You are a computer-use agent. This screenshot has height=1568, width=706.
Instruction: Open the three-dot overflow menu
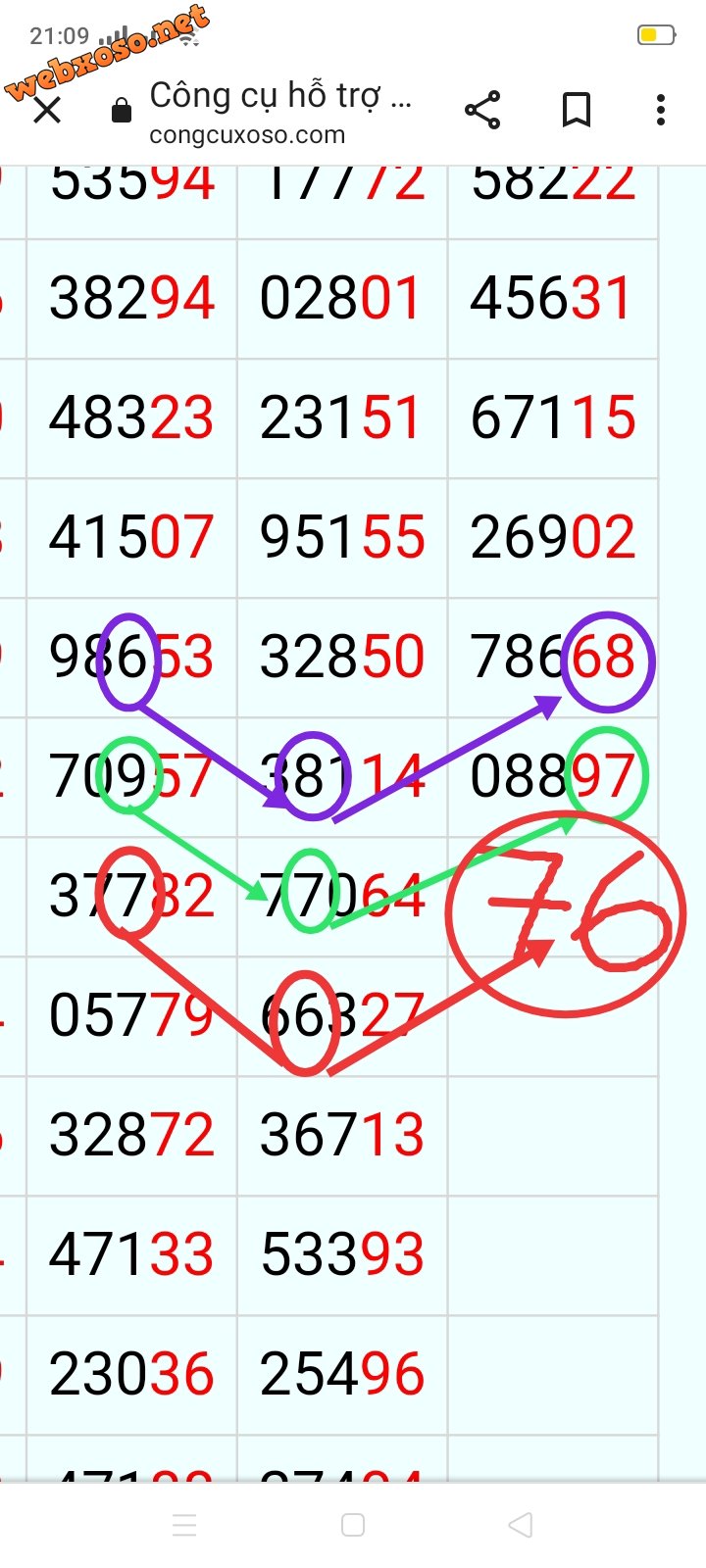[661, 110]
